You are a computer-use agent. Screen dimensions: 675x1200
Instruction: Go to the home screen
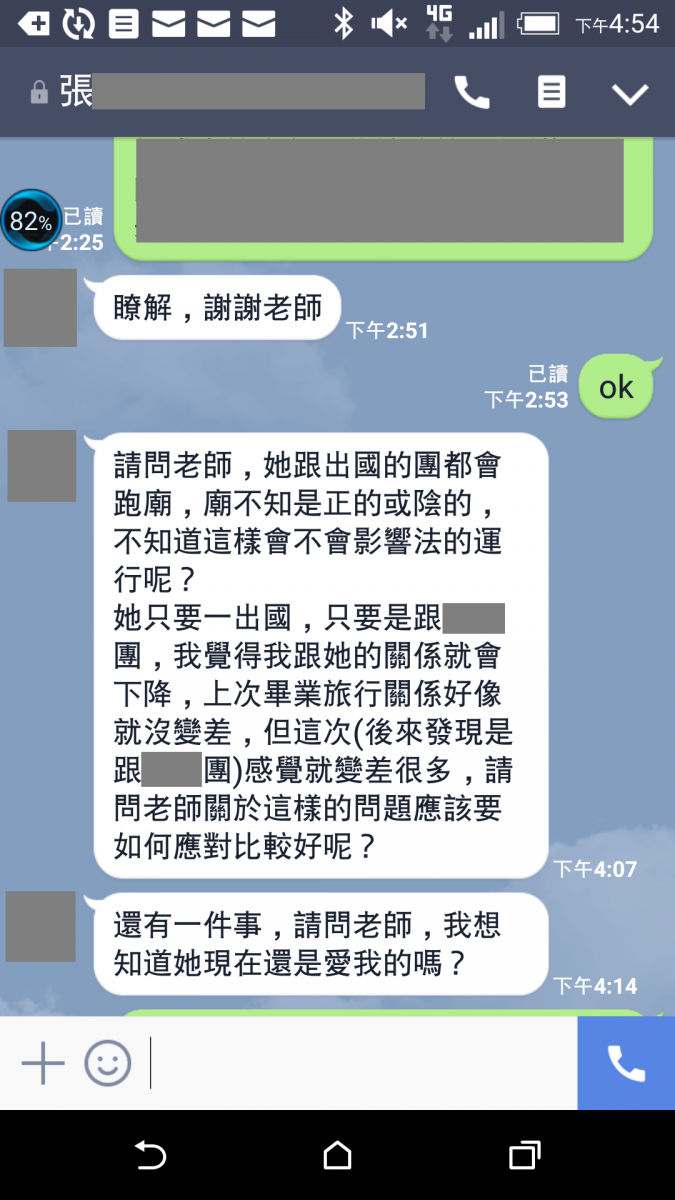[337, 1156]
